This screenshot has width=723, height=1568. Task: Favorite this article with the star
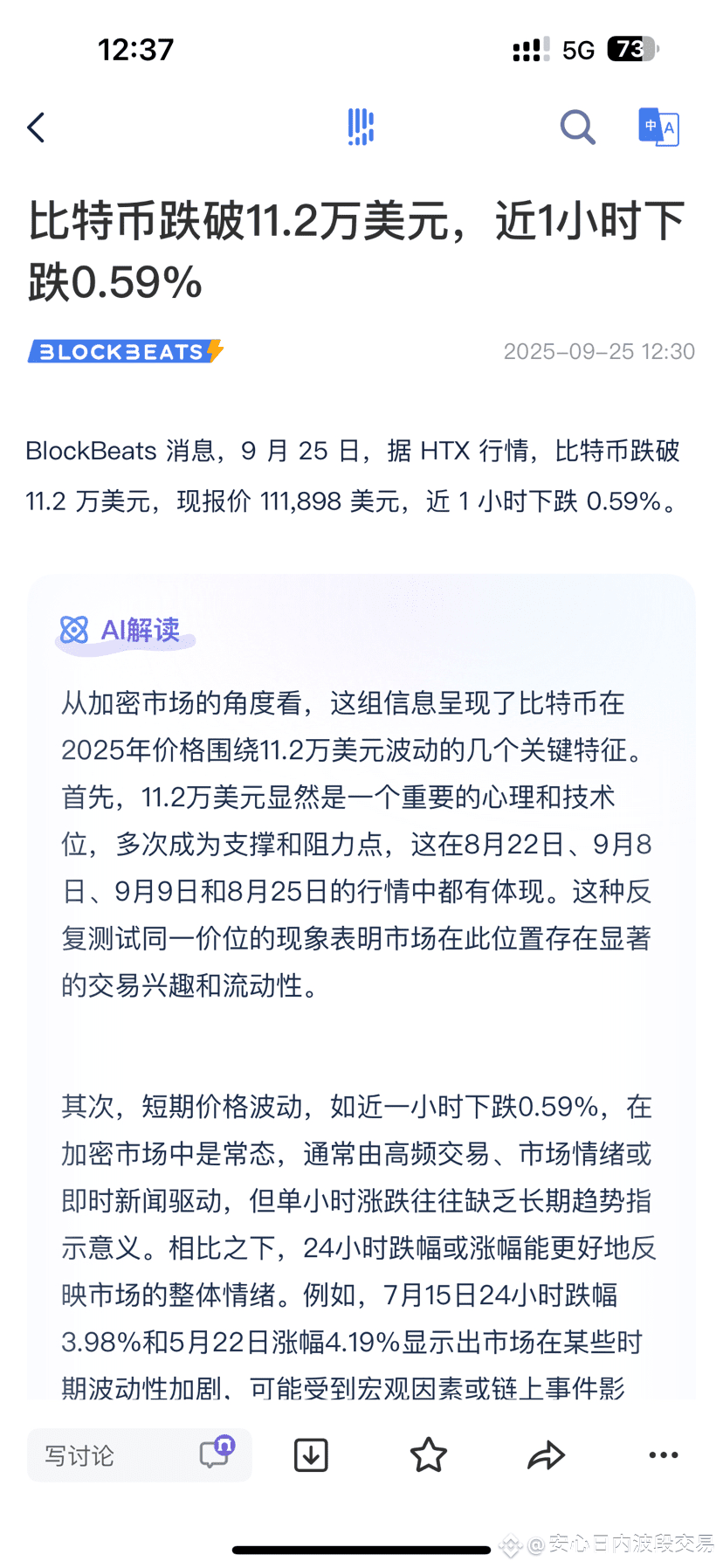[x=429, y=1455]
